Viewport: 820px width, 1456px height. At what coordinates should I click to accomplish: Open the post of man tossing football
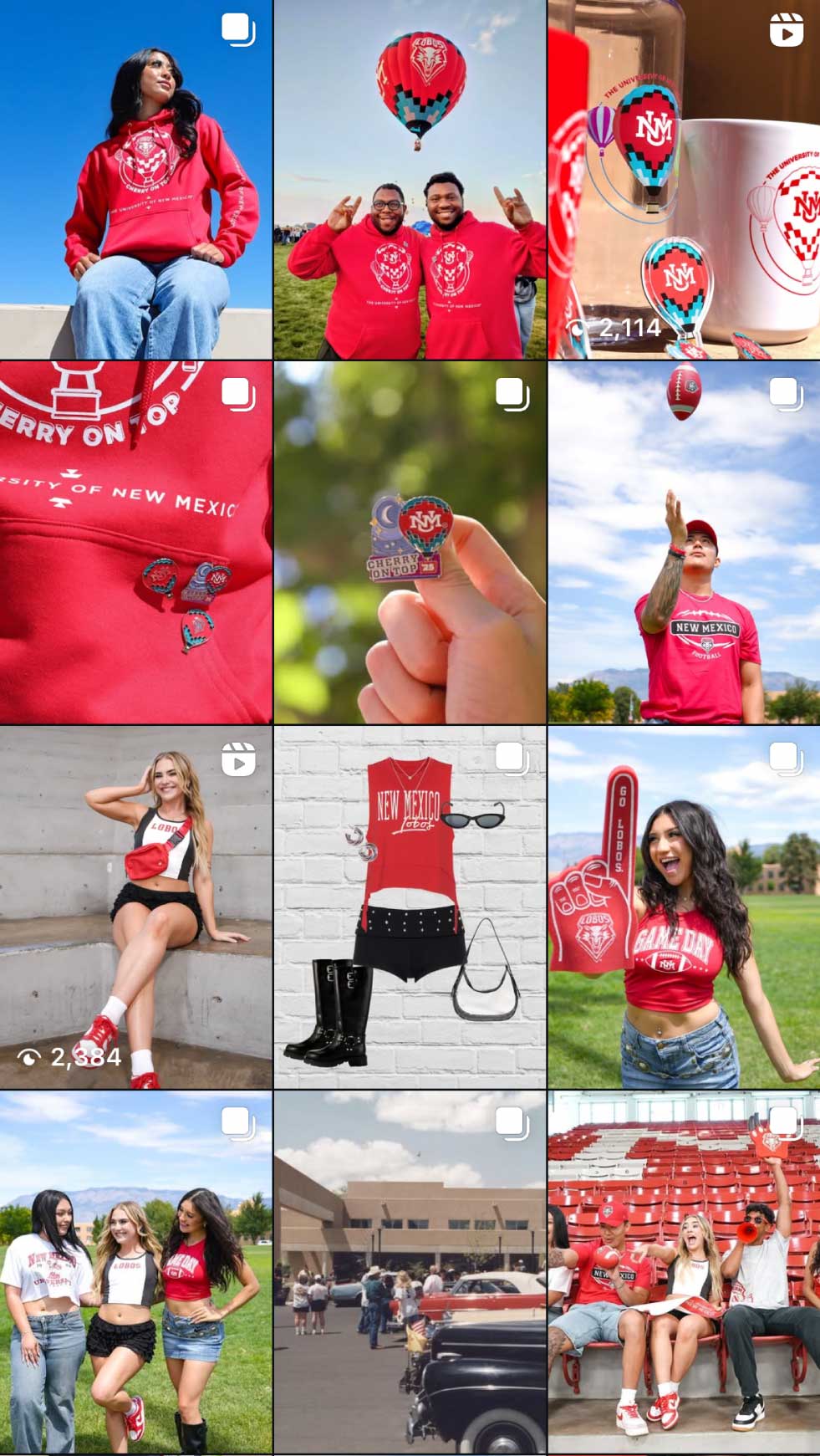(684, 542)
